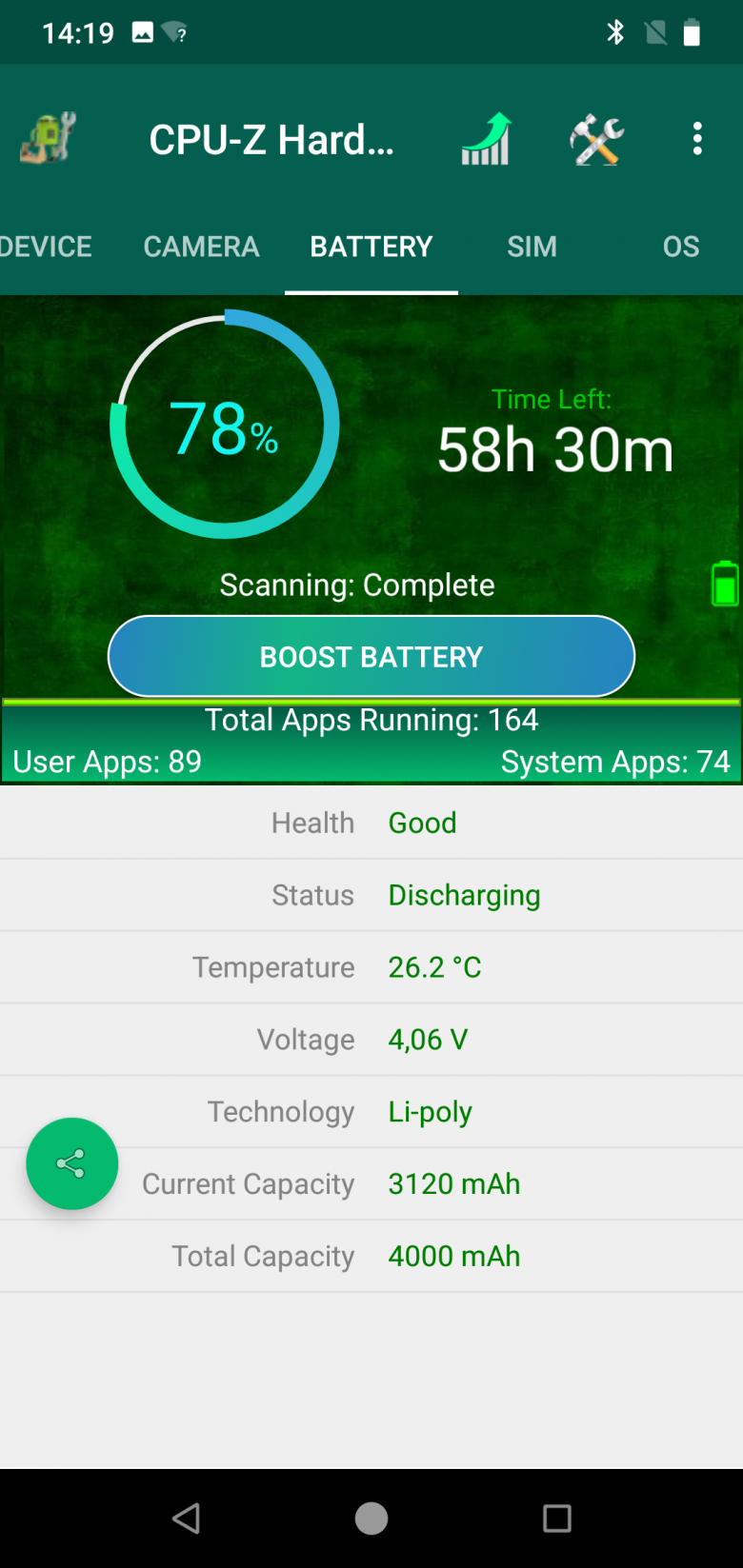Open the green chart boost icon

point(487,139)
